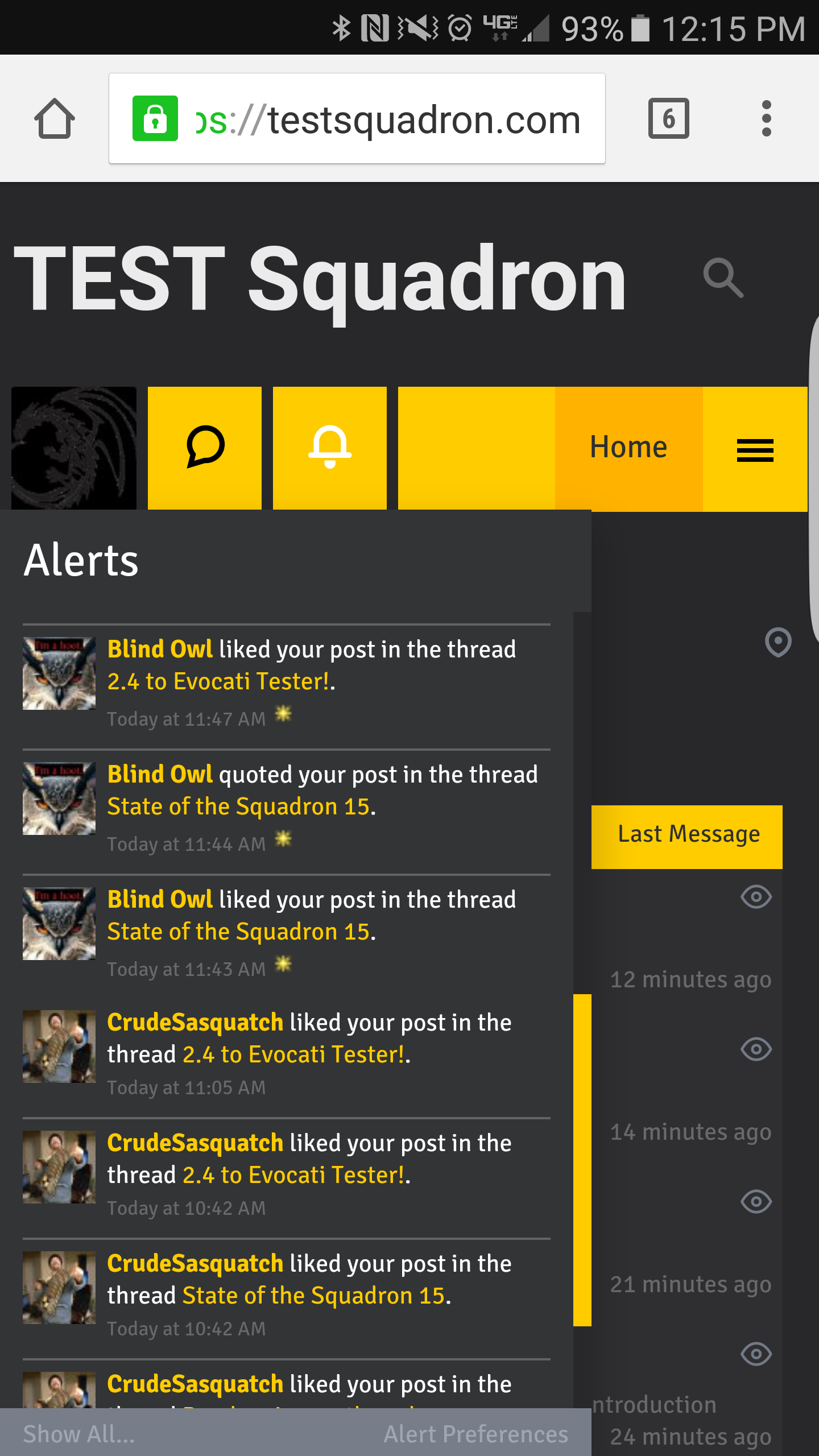Open the alerts bell
The width and height of the screenshot is (819, 1456).
point(330,448)
